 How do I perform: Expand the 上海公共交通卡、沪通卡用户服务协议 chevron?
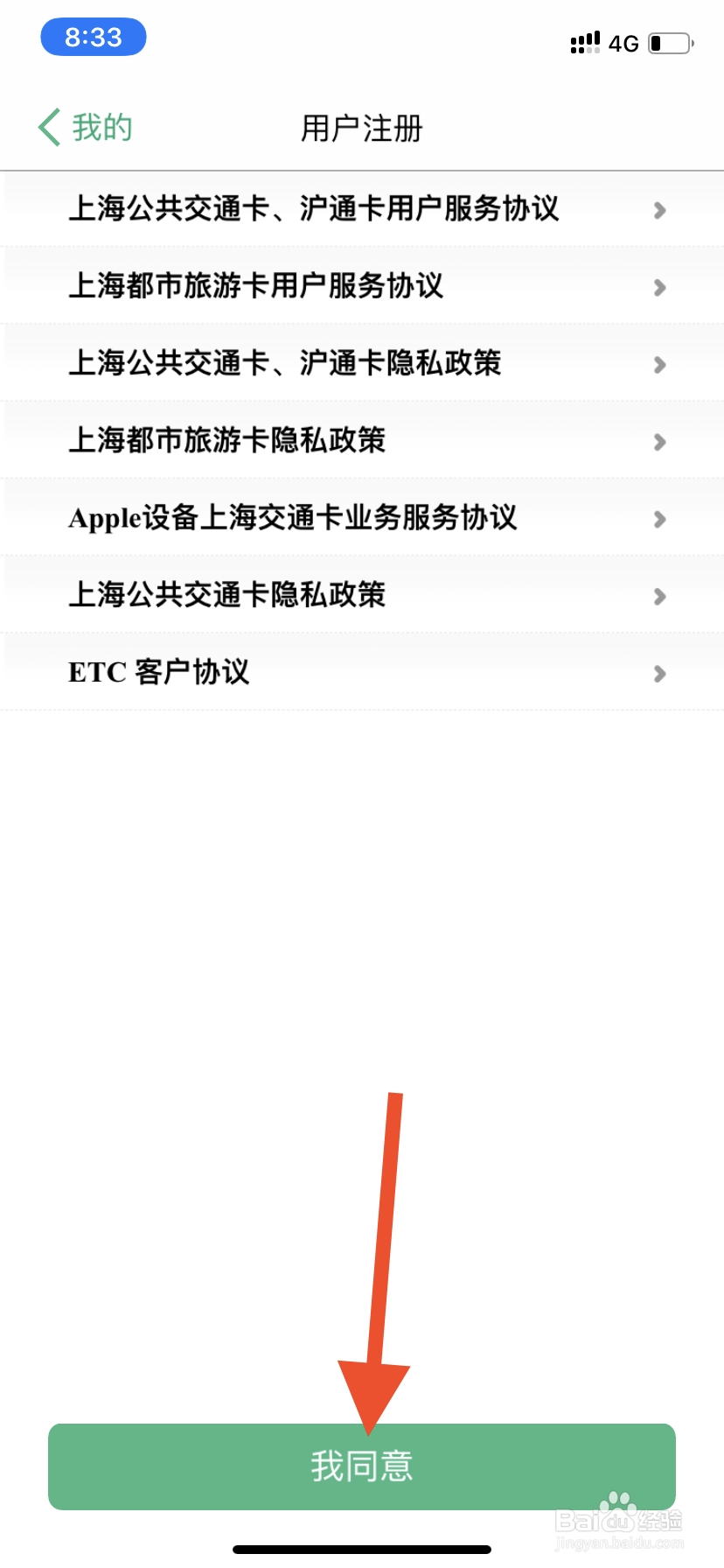[x=659, y=210]
